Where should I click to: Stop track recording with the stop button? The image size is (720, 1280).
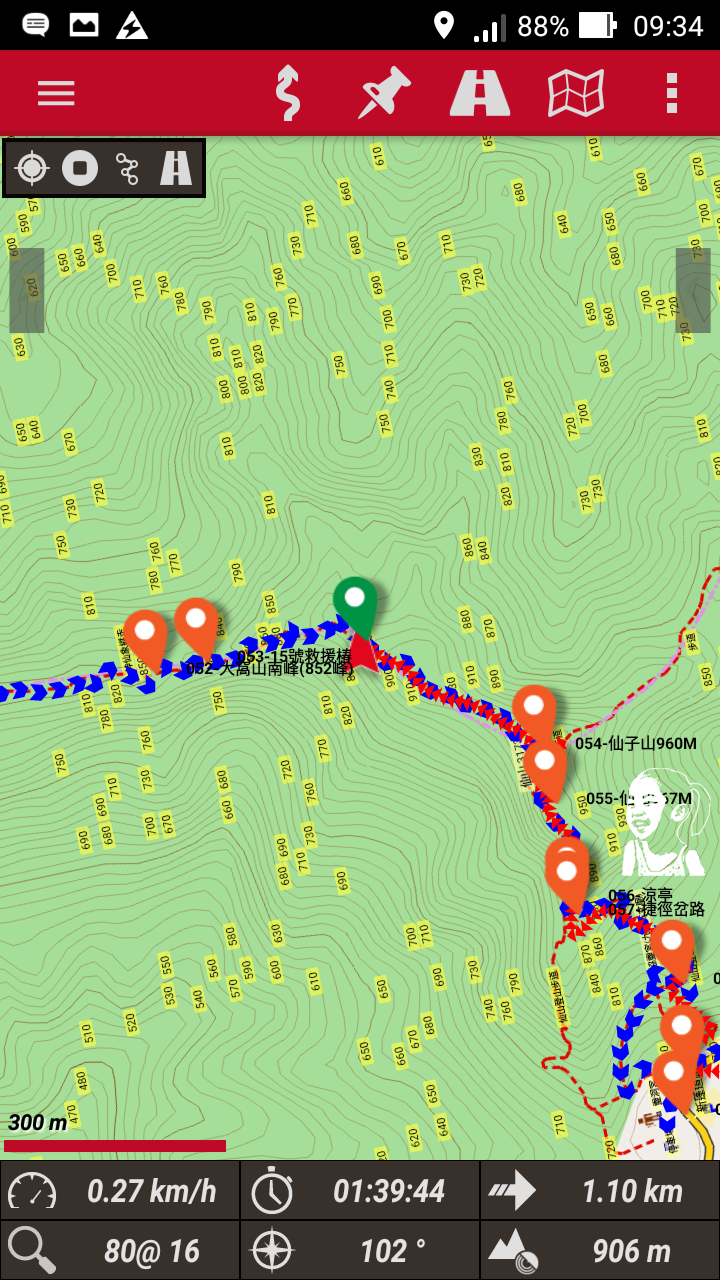click(x=80, y=168)
